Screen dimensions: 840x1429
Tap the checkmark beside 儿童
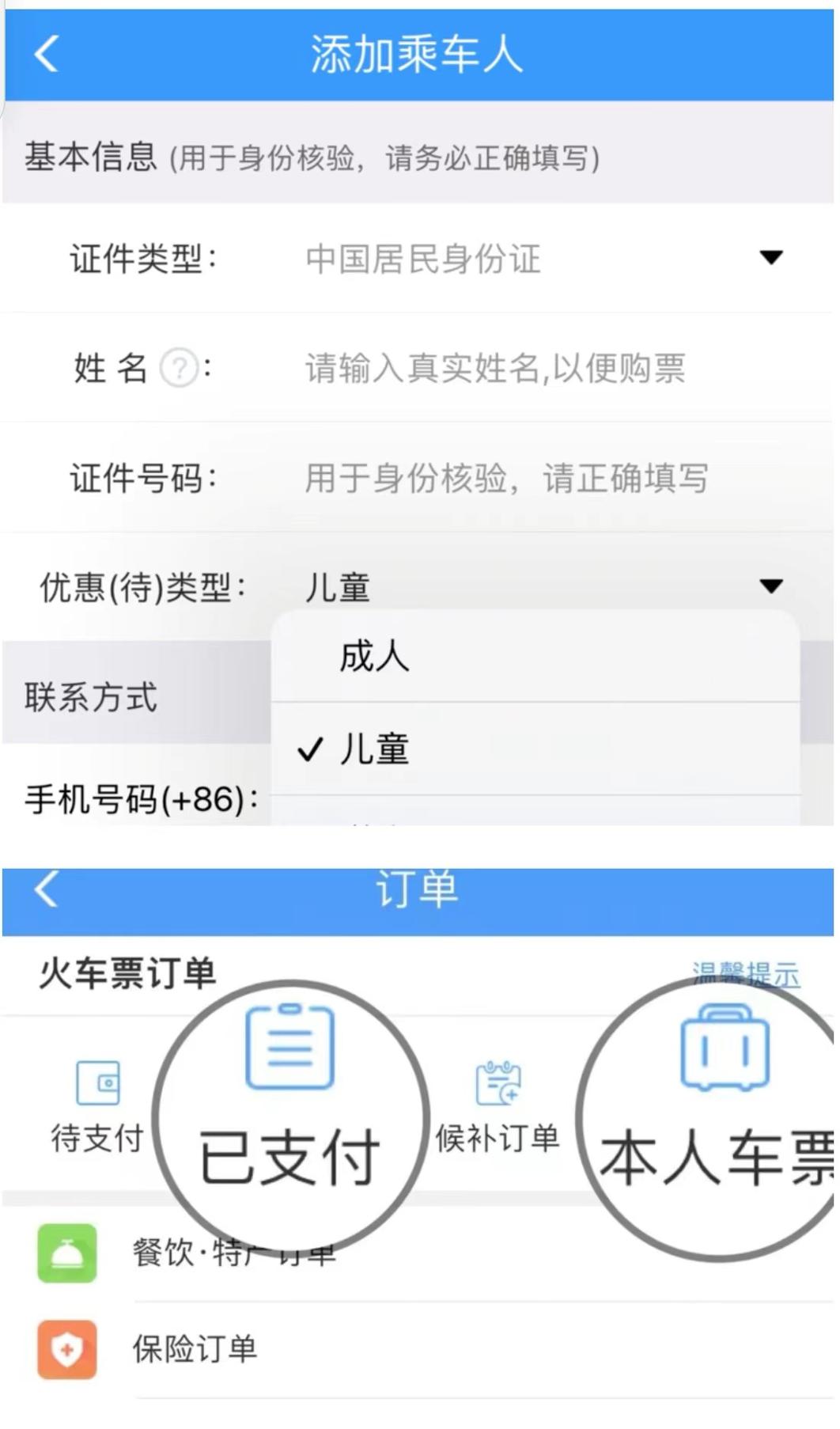coord(311,750)
